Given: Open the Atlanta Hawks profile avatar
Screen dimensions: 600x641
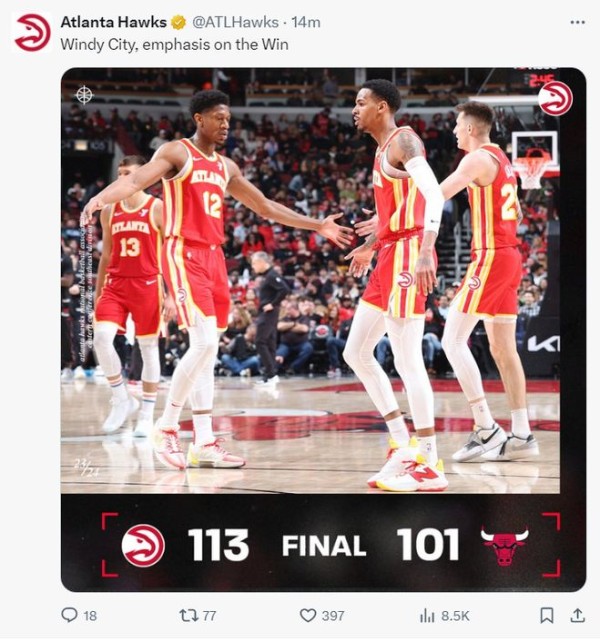Looking at the screenshot, I should pos(32,32).
